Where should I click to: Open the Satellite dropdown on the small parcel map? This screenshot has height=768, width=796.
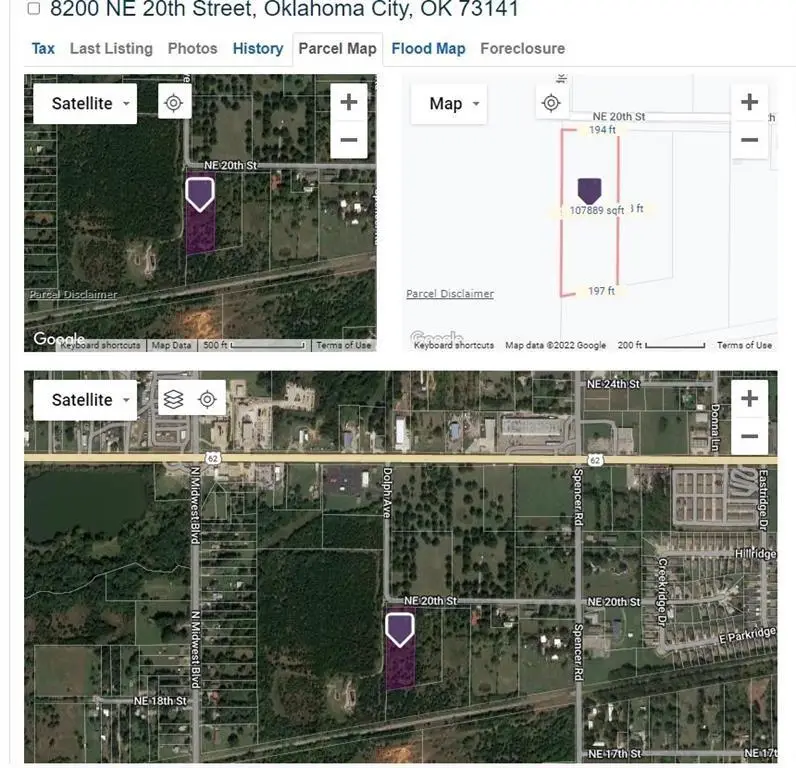click(85, 103)
